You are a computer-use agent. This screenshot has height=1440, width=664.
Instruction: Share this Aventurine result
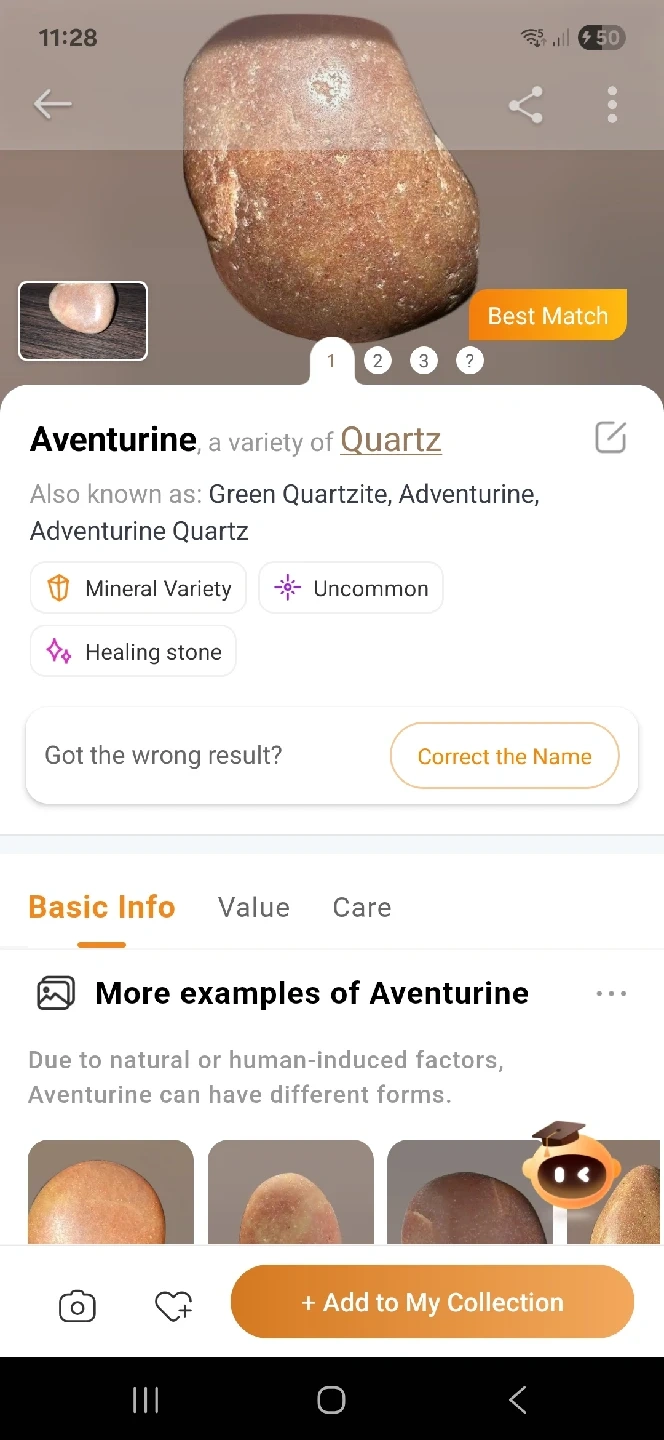(525, 104)
